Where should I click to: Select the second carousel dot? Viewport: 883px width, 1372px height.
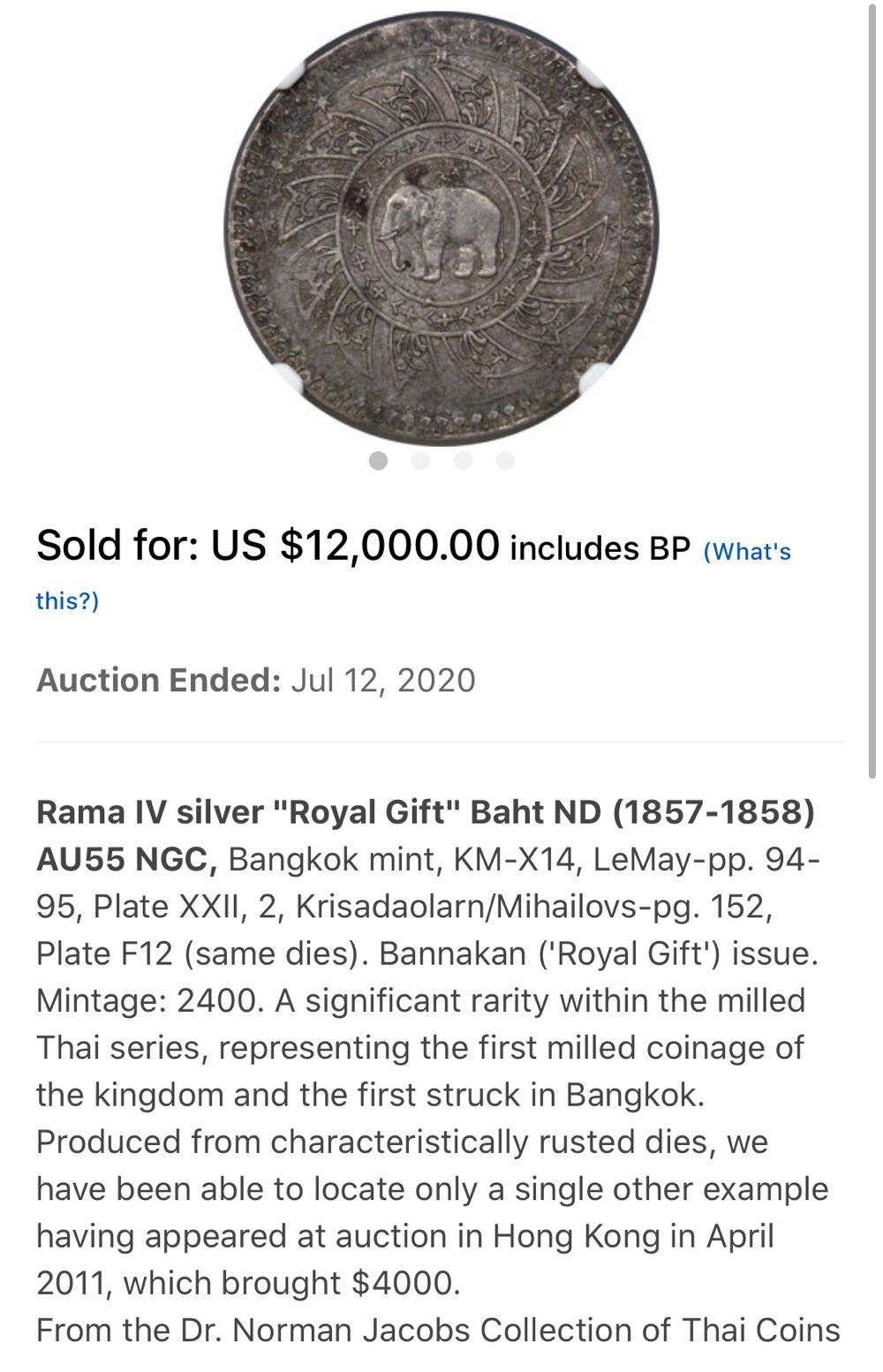point(420,460)
